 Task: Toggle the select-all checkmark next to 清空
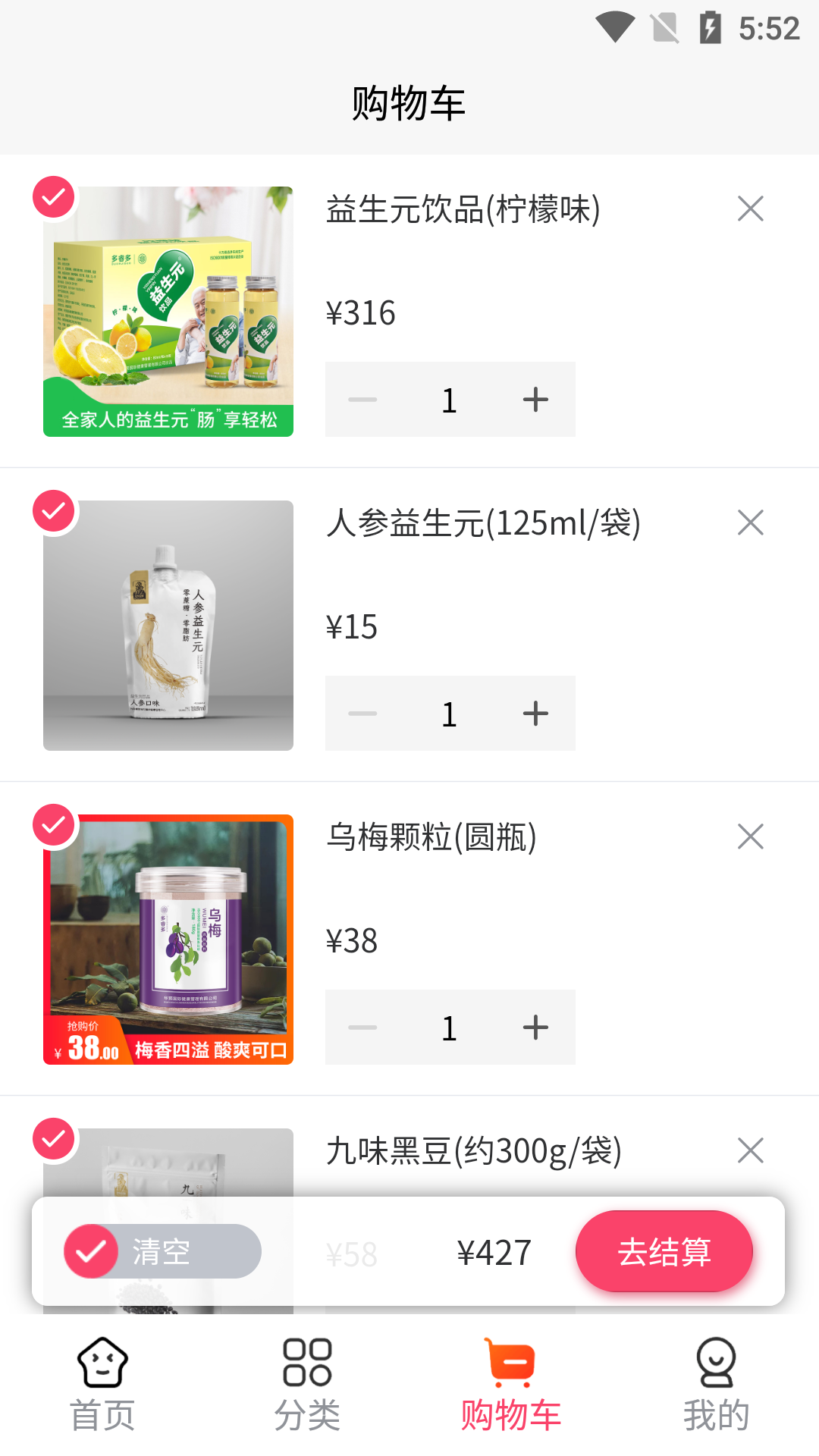pyautogui.click(x=93, y=1251)
